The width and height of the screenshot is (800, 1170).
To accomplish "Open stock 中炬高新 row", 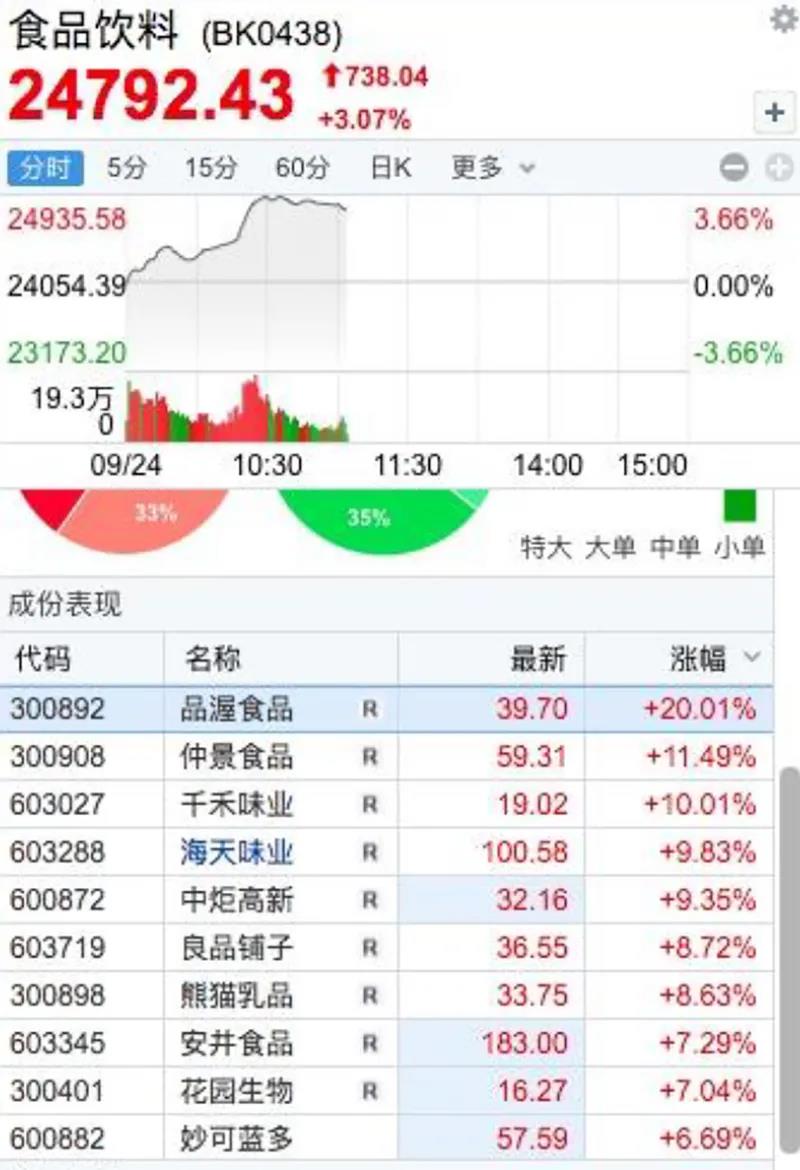I will click(x=237, y=900).
